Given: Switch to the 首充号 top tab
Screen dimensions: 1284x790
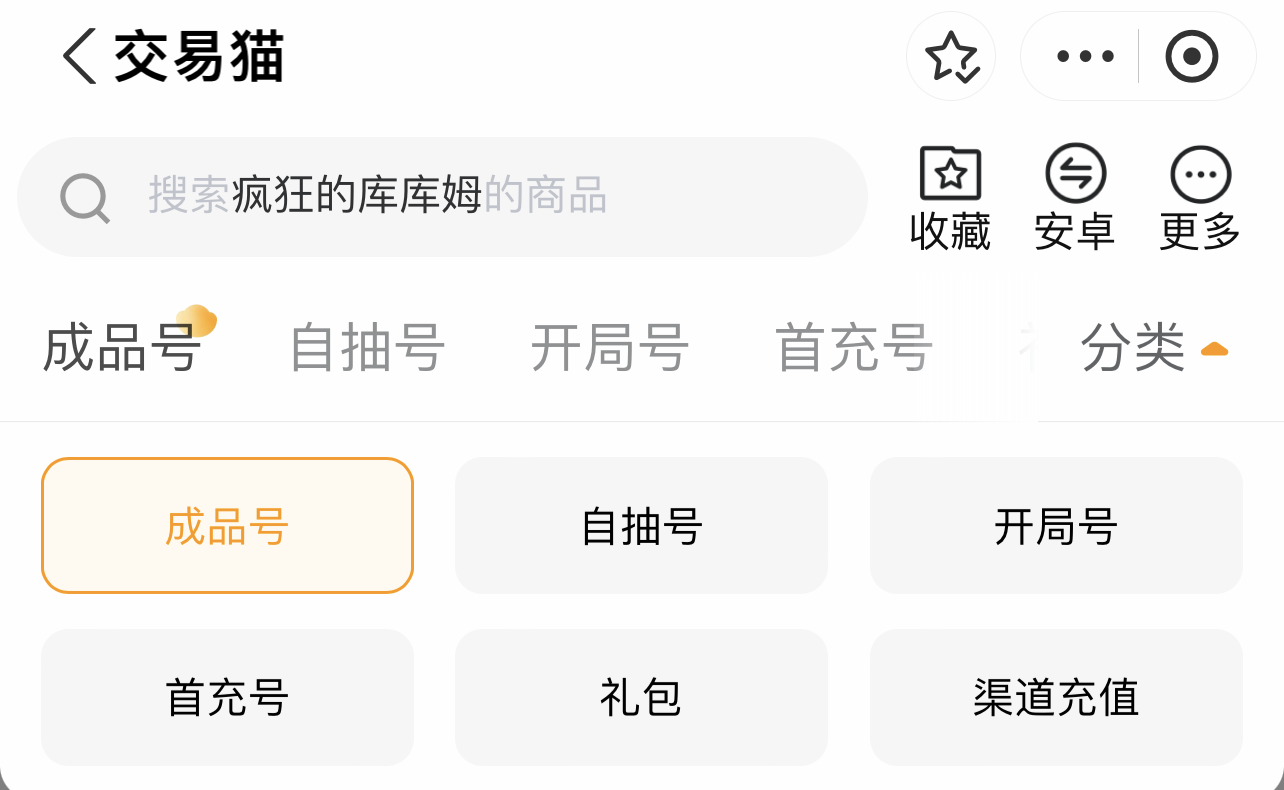Looking at the screenshot, I should tap(854, 348).
